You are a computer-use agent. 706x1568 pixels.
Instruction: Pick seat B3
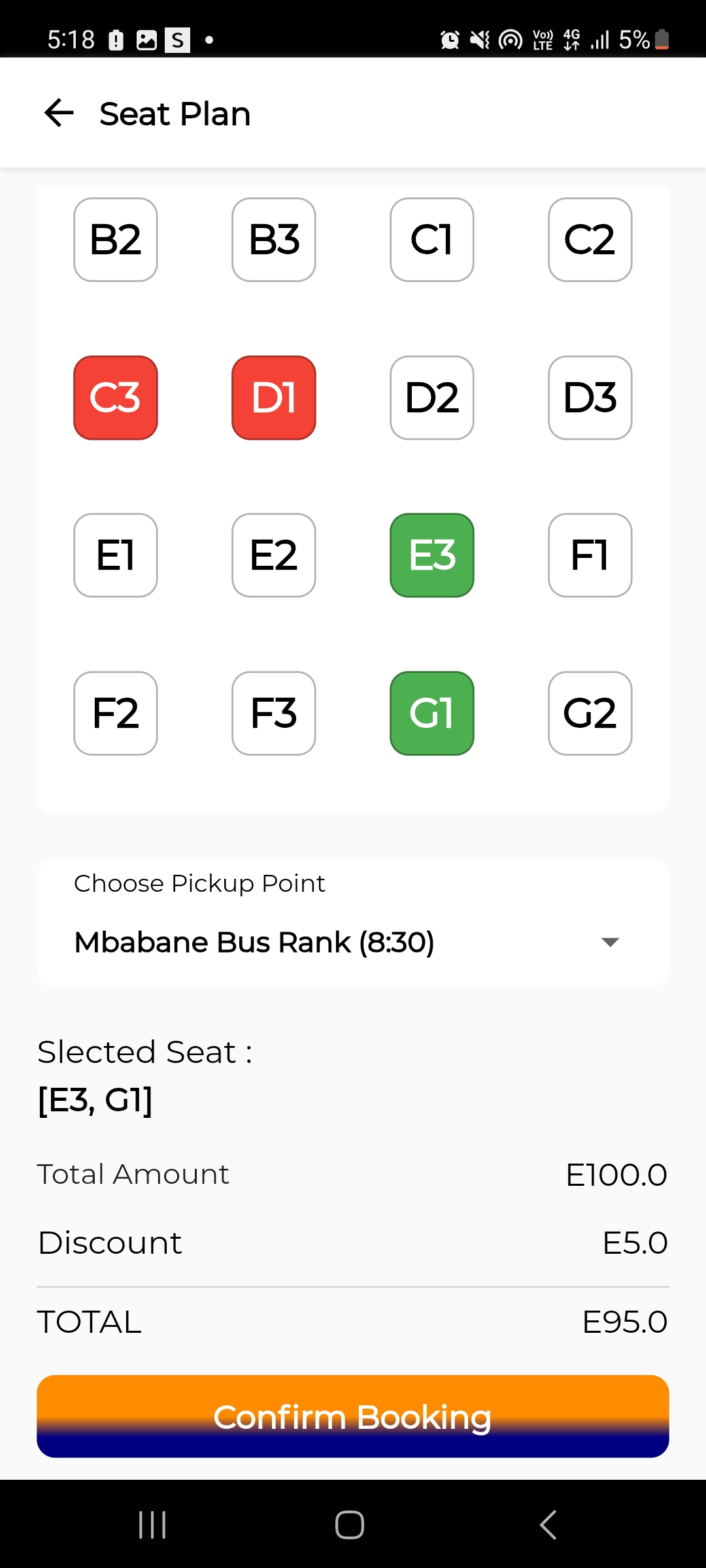click(x=274, y=240)
